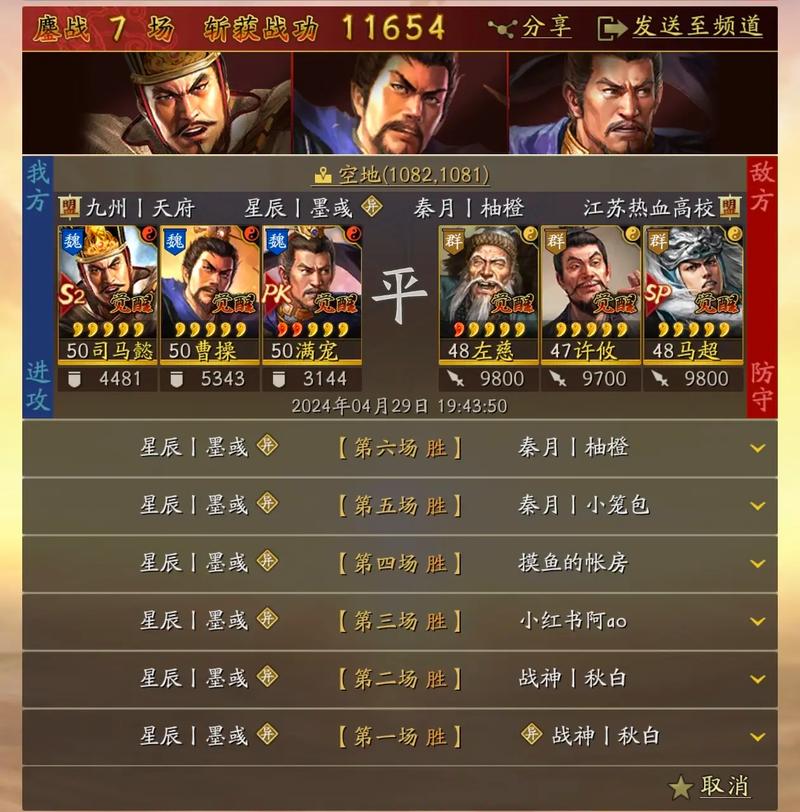Expand the 第四场 battle against 摸鱼的帐房
Viewport: 800px width, 812px height.
pos(758,564)
